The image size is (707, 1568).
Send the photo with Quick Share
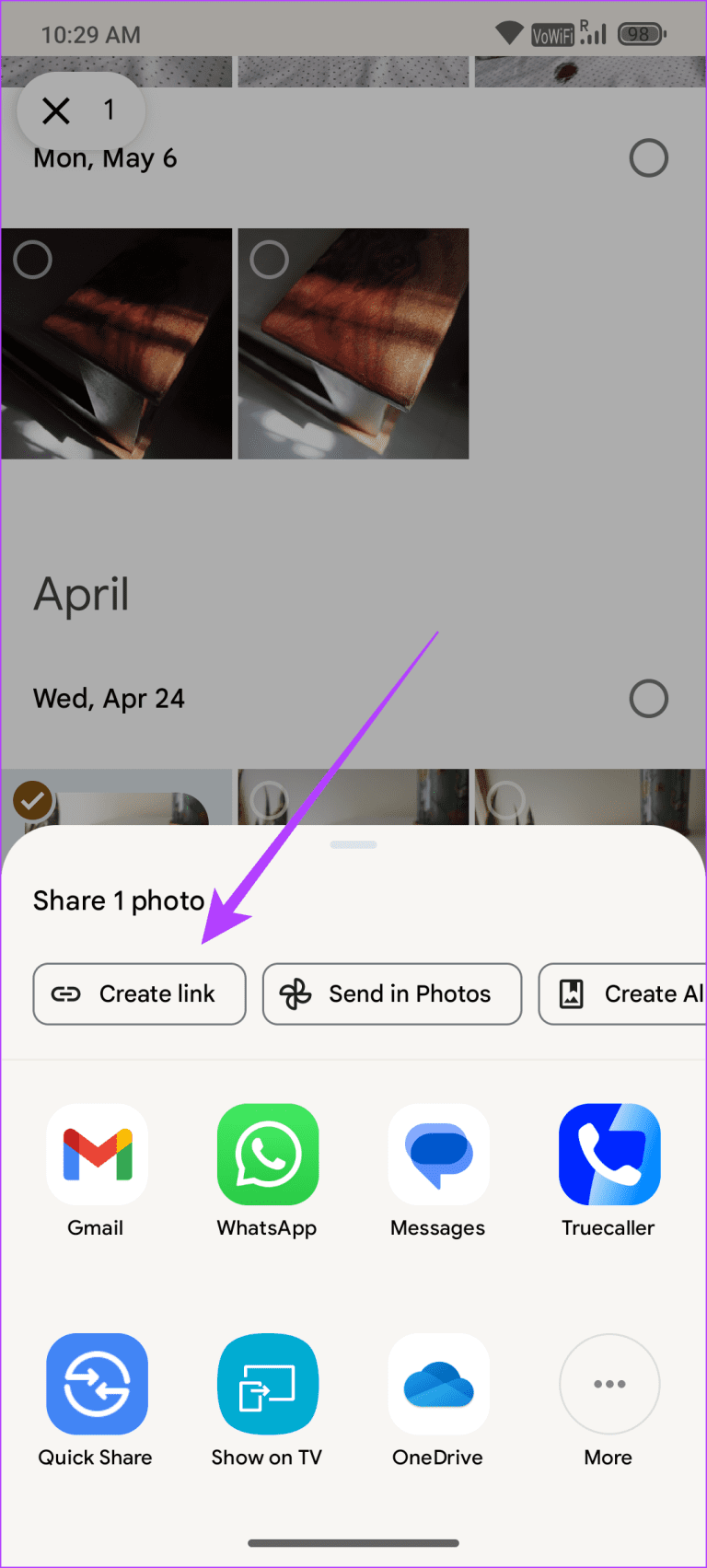(x=96, y=1384)
